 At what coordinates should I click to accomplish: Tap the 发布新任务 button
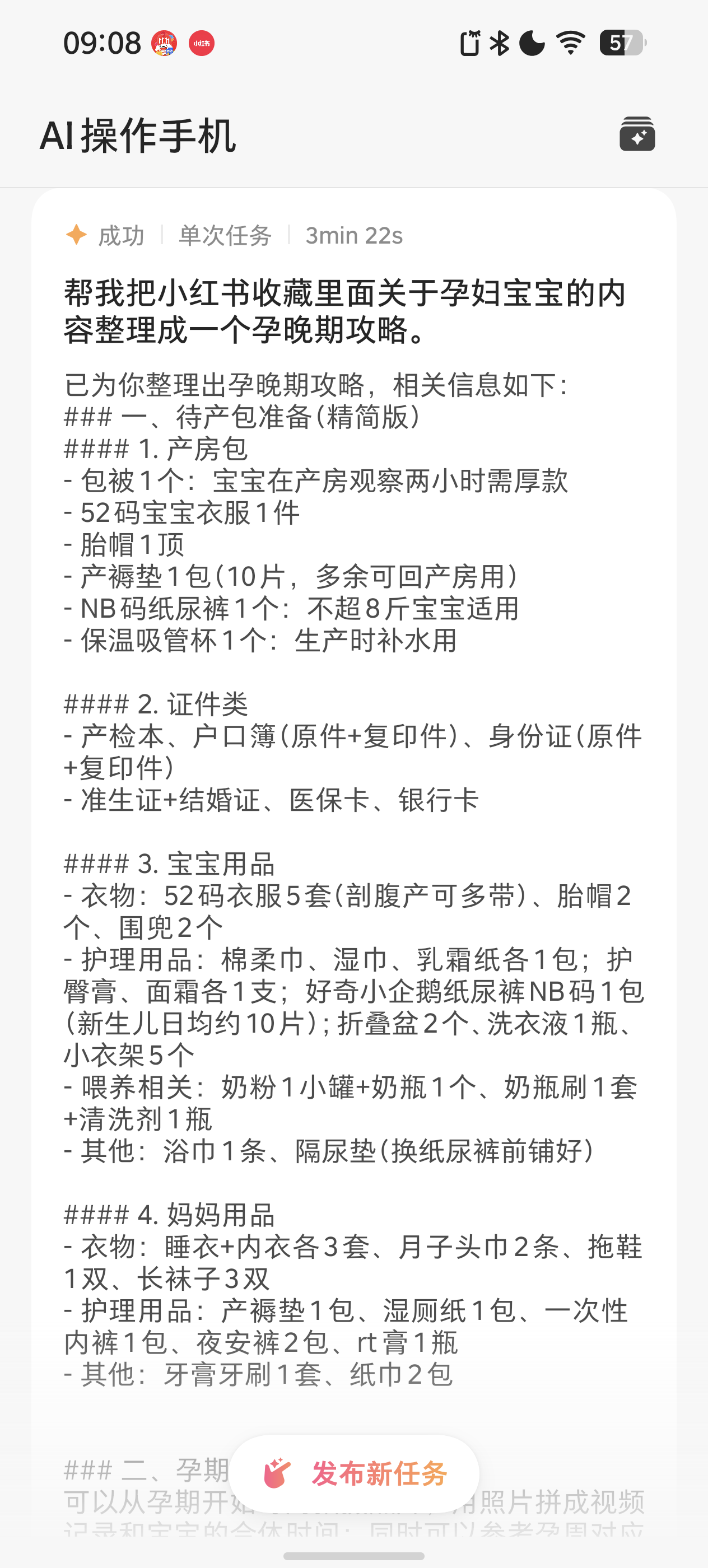[x=355, y=1474]
